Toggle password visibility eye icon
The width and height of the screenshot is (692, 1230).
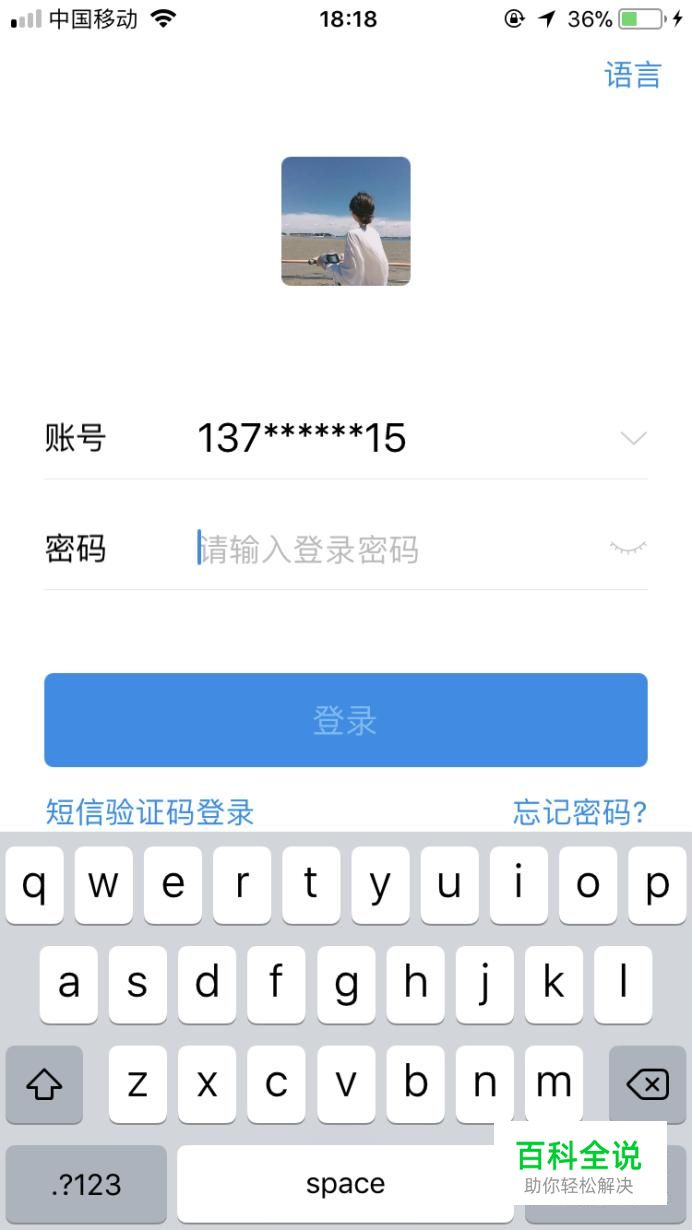pyautogui.click(x=628, y=548)
